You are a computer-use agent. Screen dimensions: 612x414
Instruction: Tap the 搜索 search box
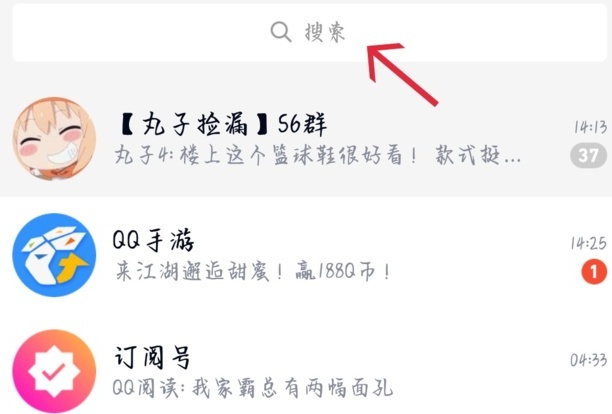tap(308, 31)
